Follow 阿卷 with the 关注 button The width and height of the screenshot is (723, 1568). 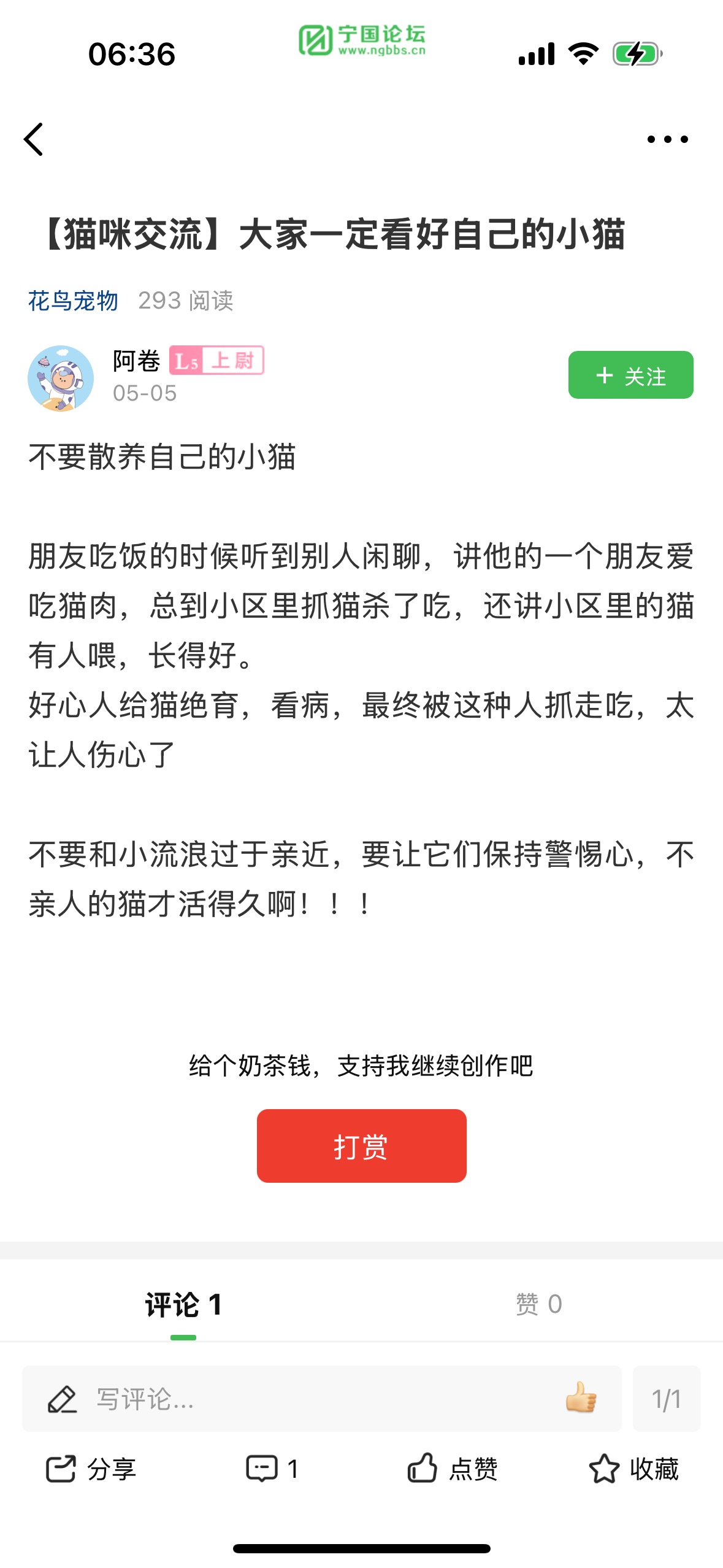(x=630, y=375)
